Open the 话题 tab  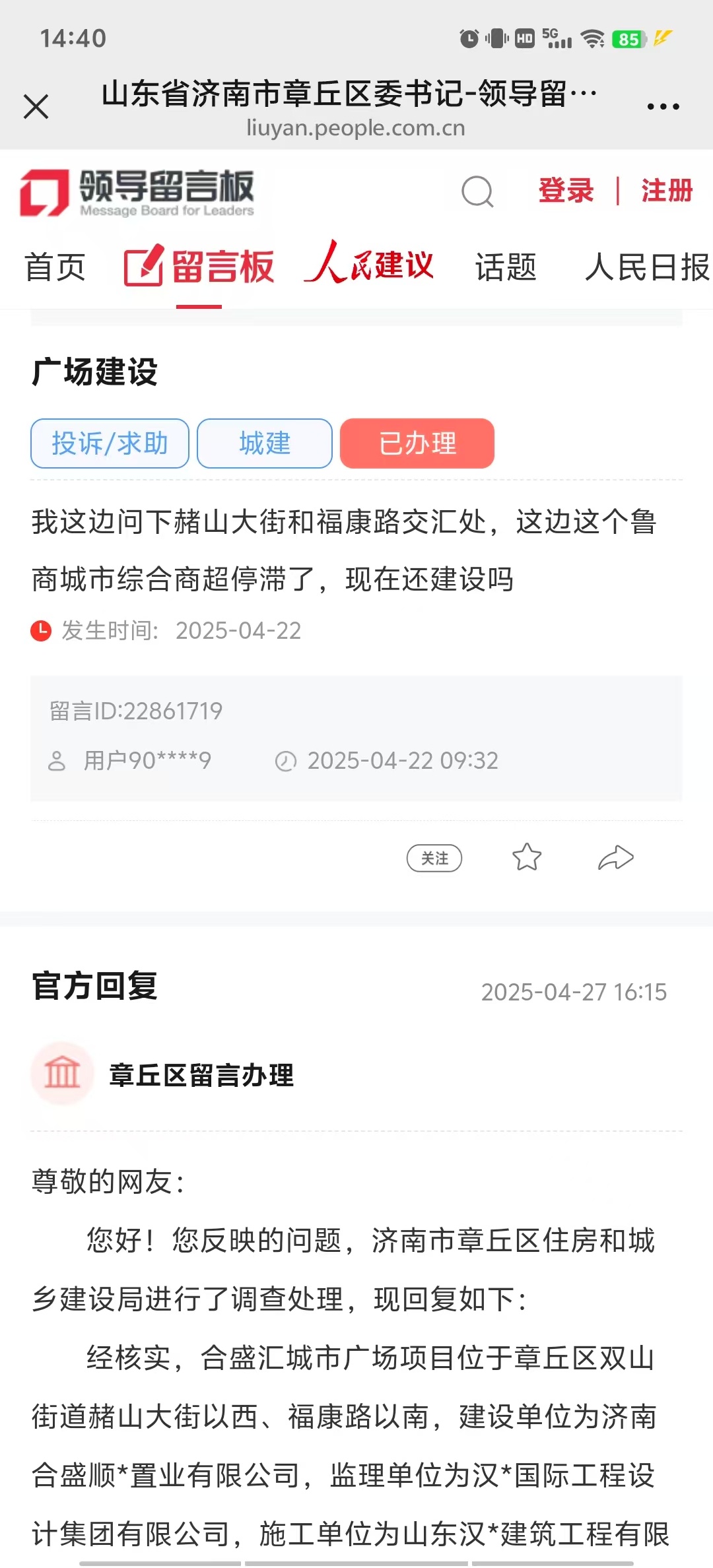click(x=506, y=267)
